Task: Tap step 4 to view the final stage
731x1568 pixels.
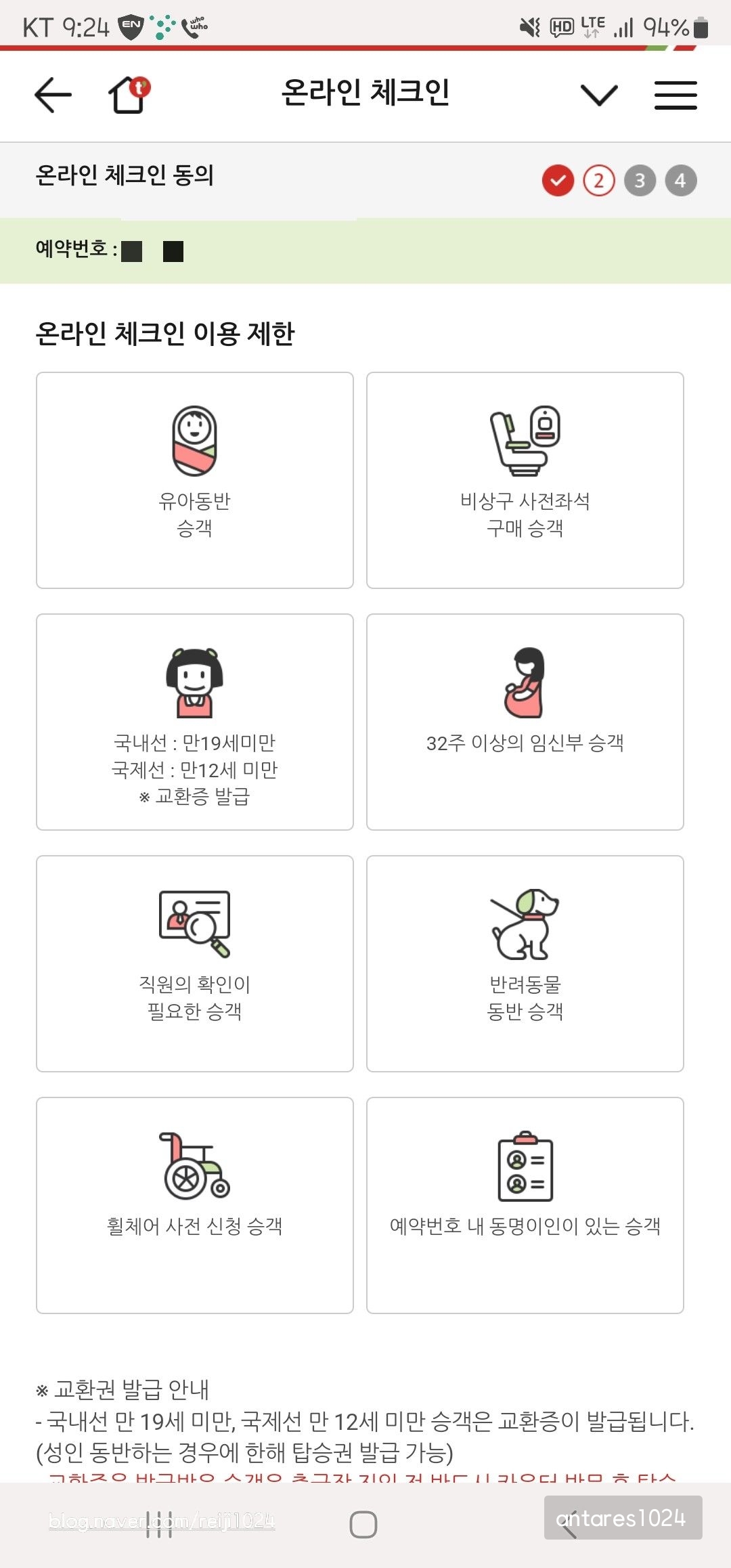Action: [x=681, y=181]
